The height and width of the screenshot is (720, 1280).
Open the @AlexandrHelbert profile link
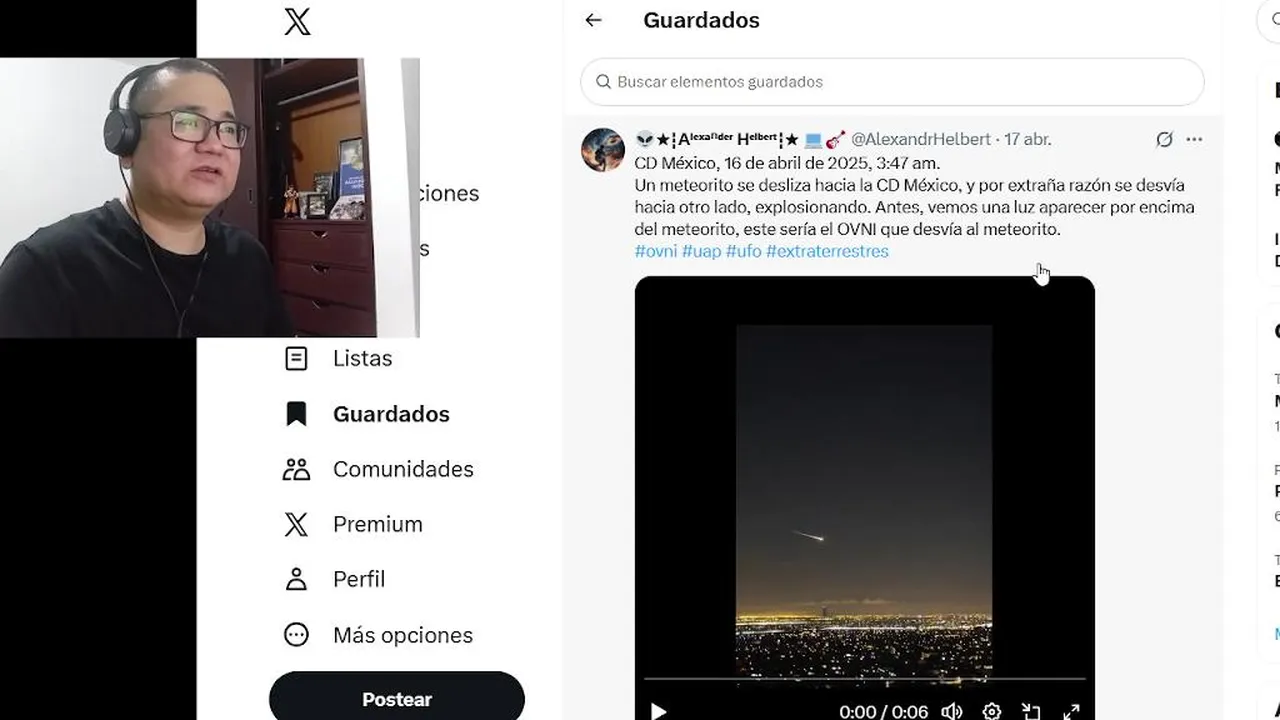pos(920,139)
